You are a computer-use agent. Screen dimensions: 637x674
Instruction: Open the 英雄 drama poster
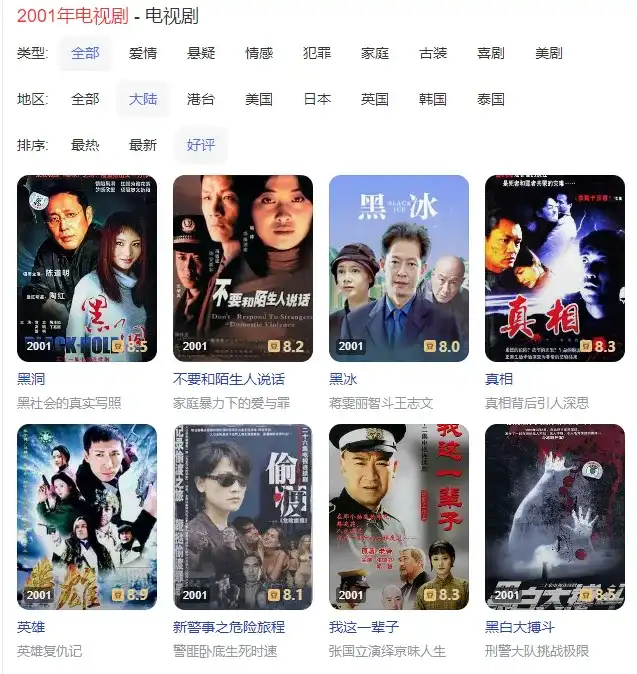click(87, 516)
